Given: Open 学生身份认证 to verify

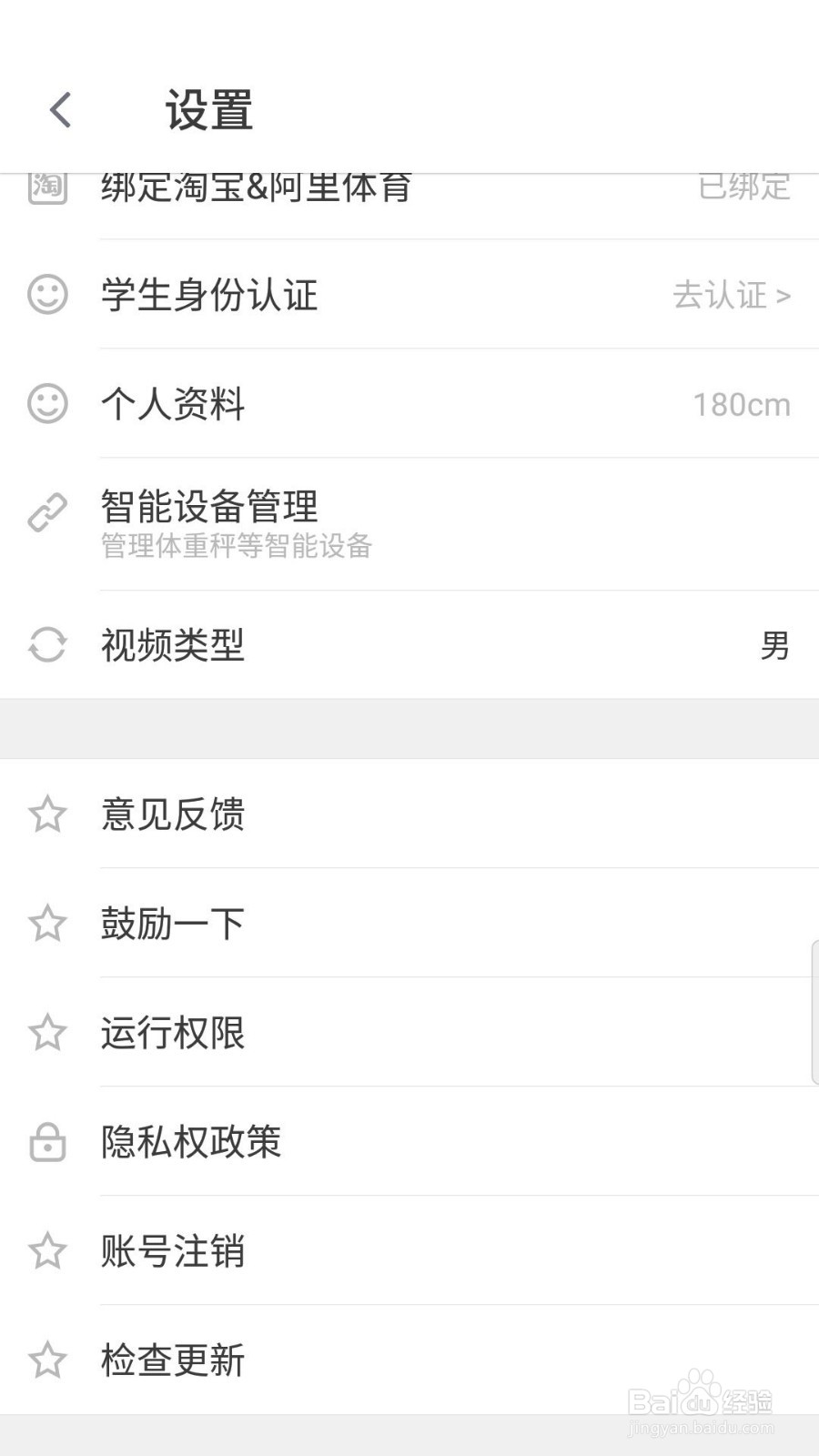Looking at the screenshot, I should pos(409,295).
